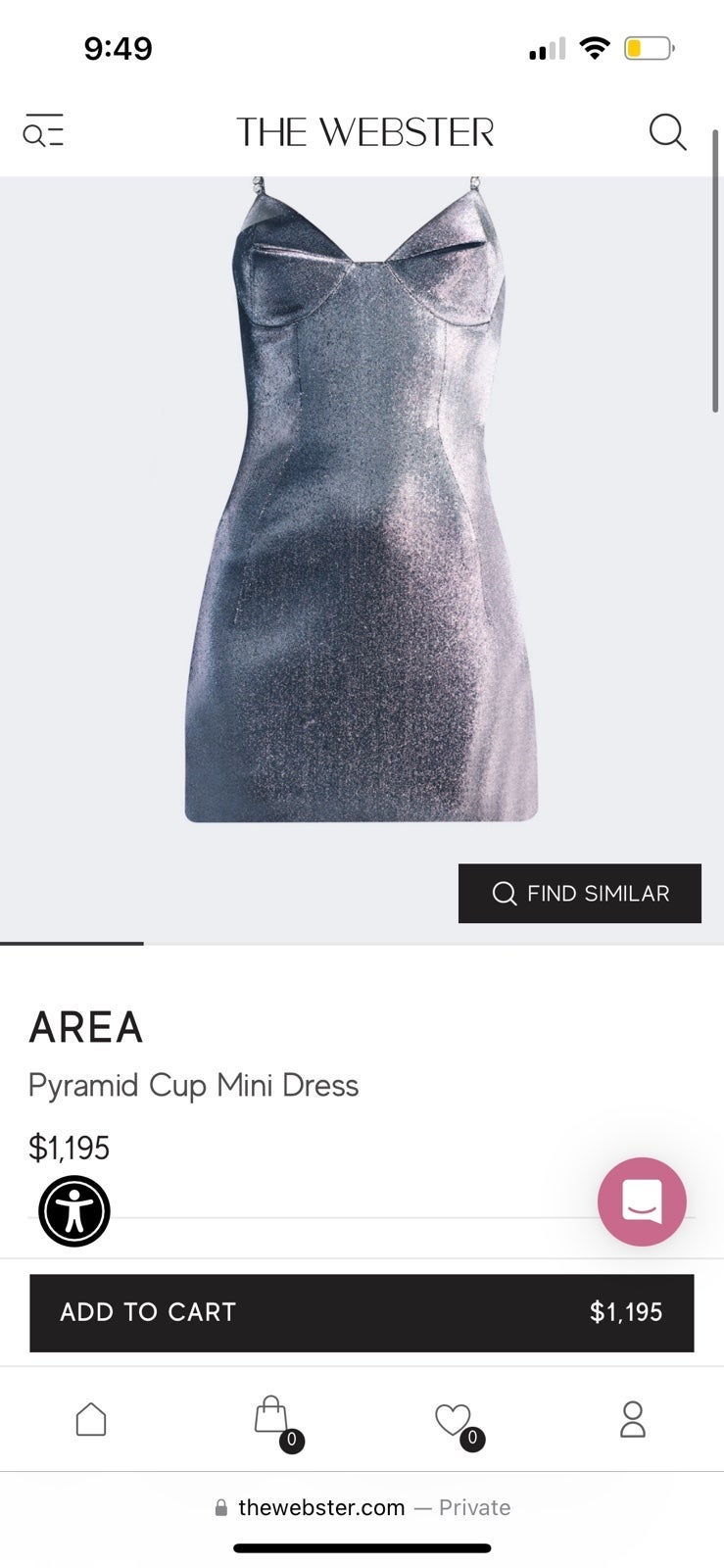Screen dimensions: 724x1568
Task: Open the menu and search drawer icon
Action: coord(43,131)
